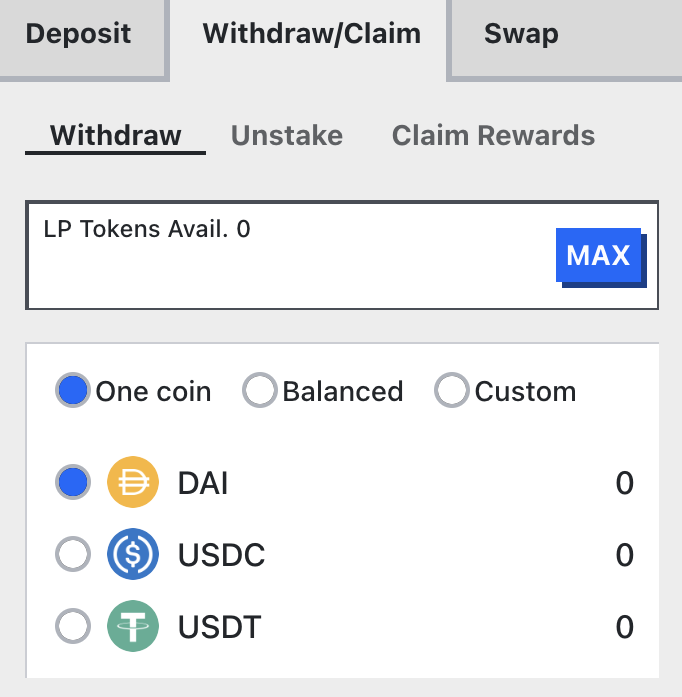The width and height of the screenshot is (682, 697).
Task: Pick USDT as the withdrawal coin
Action: [x=73, y=628]
